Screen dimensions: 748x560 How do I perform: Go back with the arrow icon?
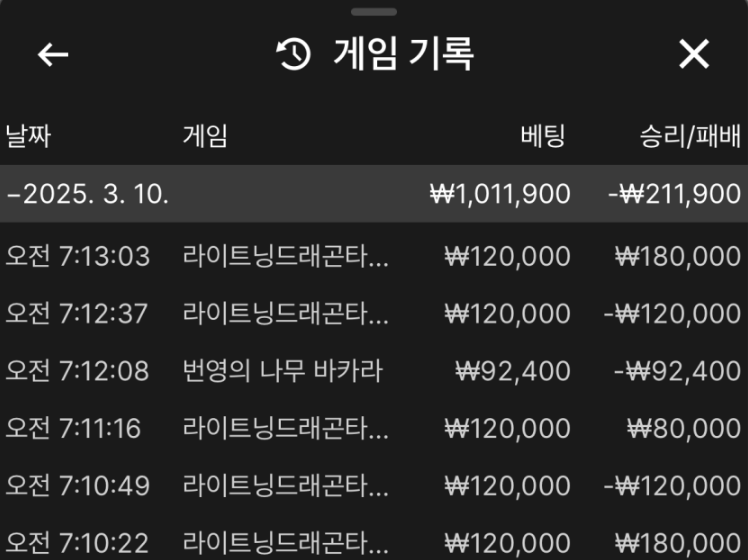53,54
